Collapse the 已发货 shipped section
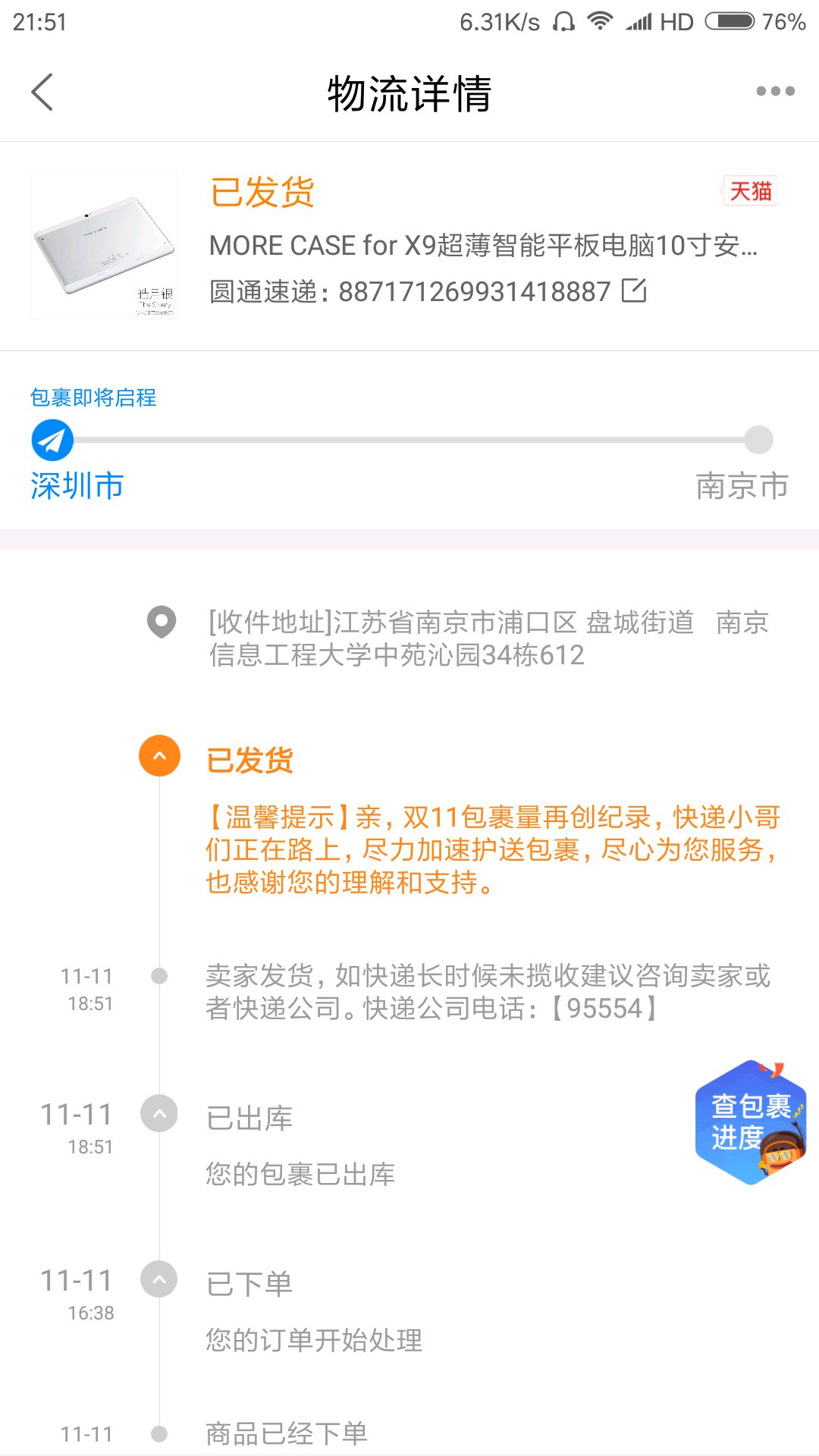 pyautogui.click(x=159, y=756)
